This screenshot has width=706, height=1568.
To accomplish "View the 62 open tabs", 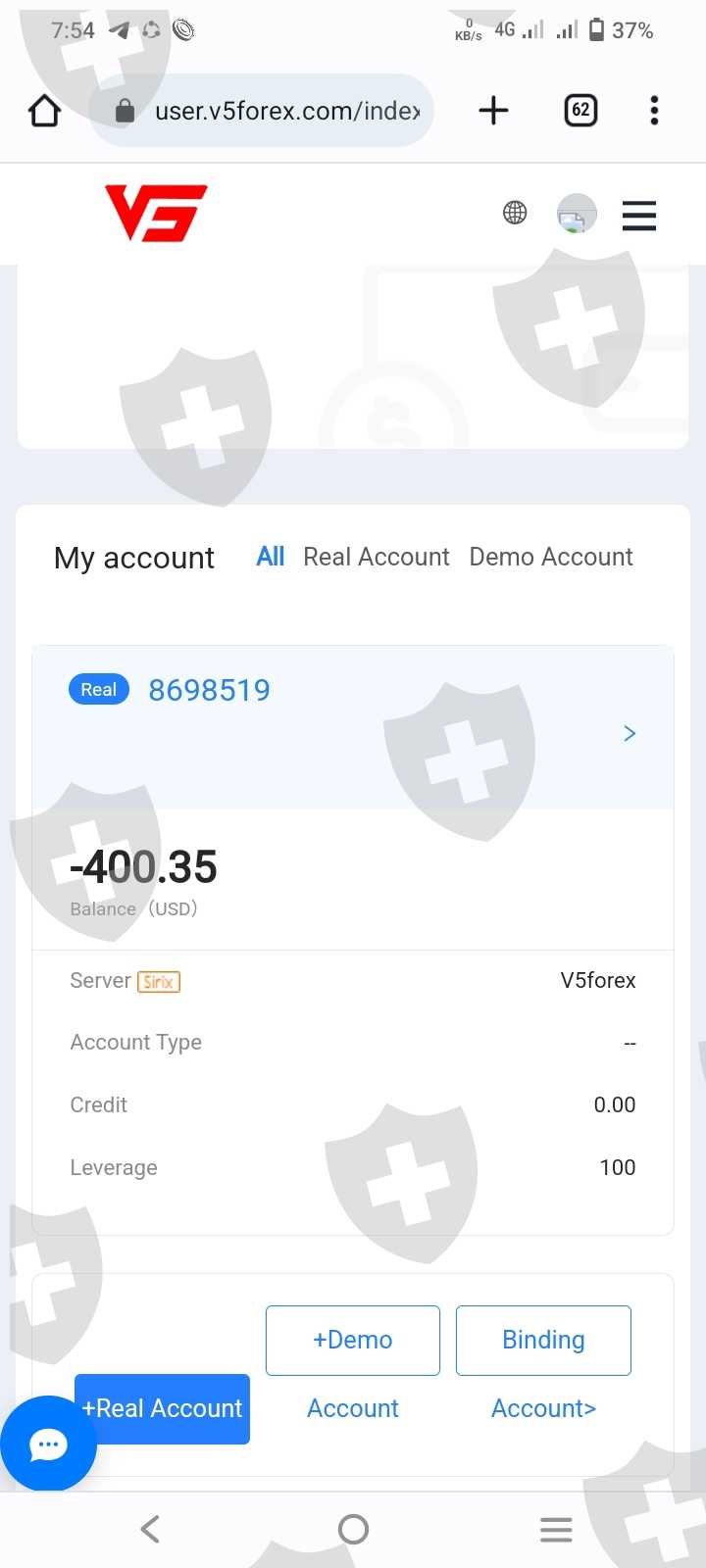I will 580,111.
